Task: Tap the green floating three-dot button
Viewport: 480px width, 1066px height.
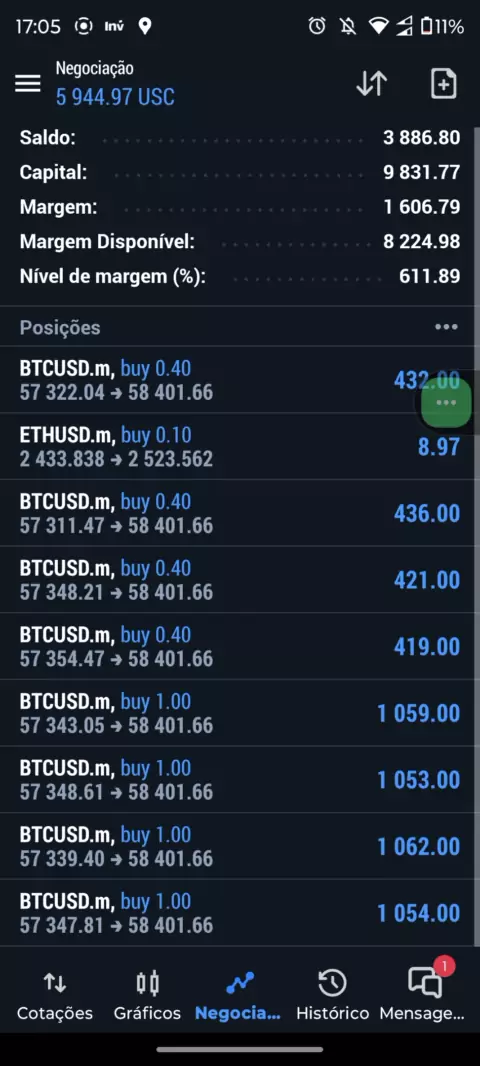Action: (446, 403)
